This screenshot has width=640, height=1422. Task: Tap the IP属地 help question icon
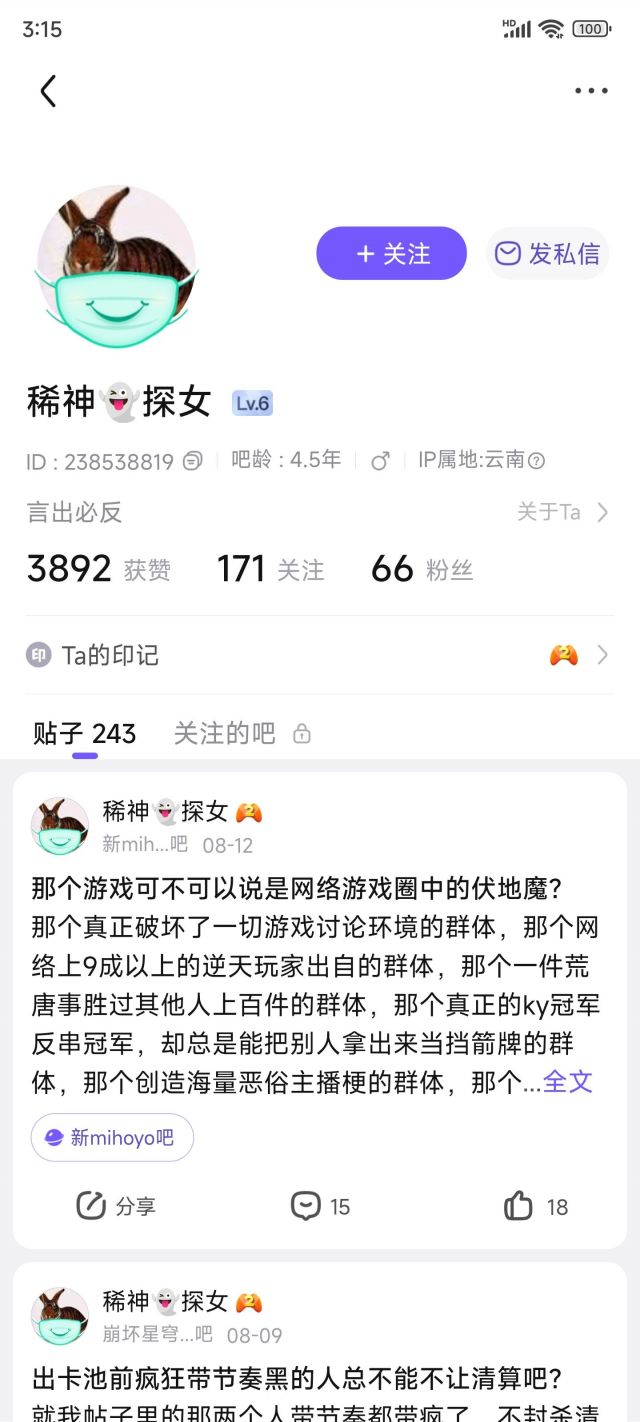pos(536,461)
